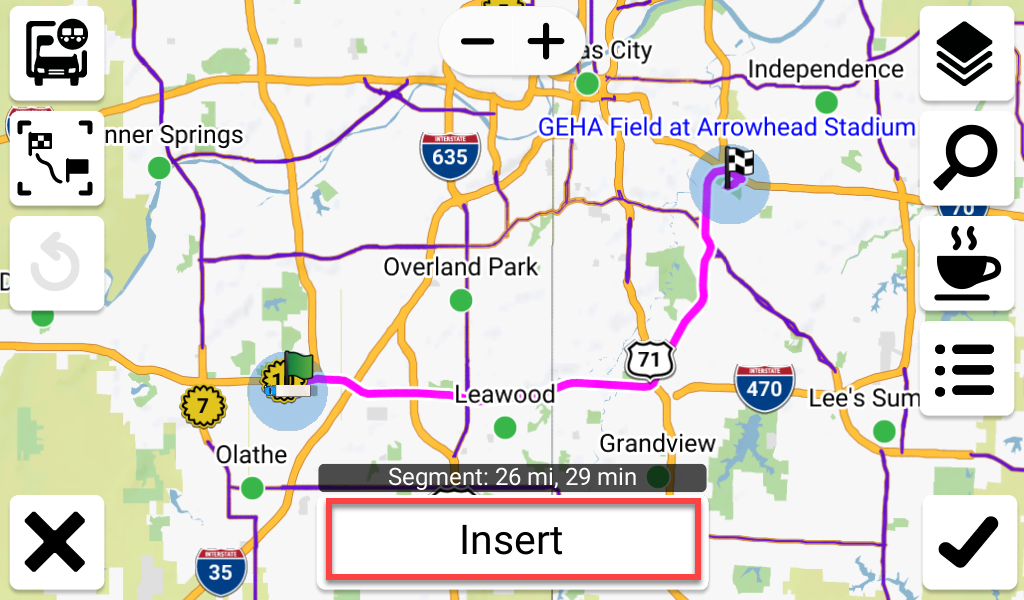Viewport: 1024px width, 600px height.
Task: Zoom in the map with plus
Action: click(x=546, y=42)
